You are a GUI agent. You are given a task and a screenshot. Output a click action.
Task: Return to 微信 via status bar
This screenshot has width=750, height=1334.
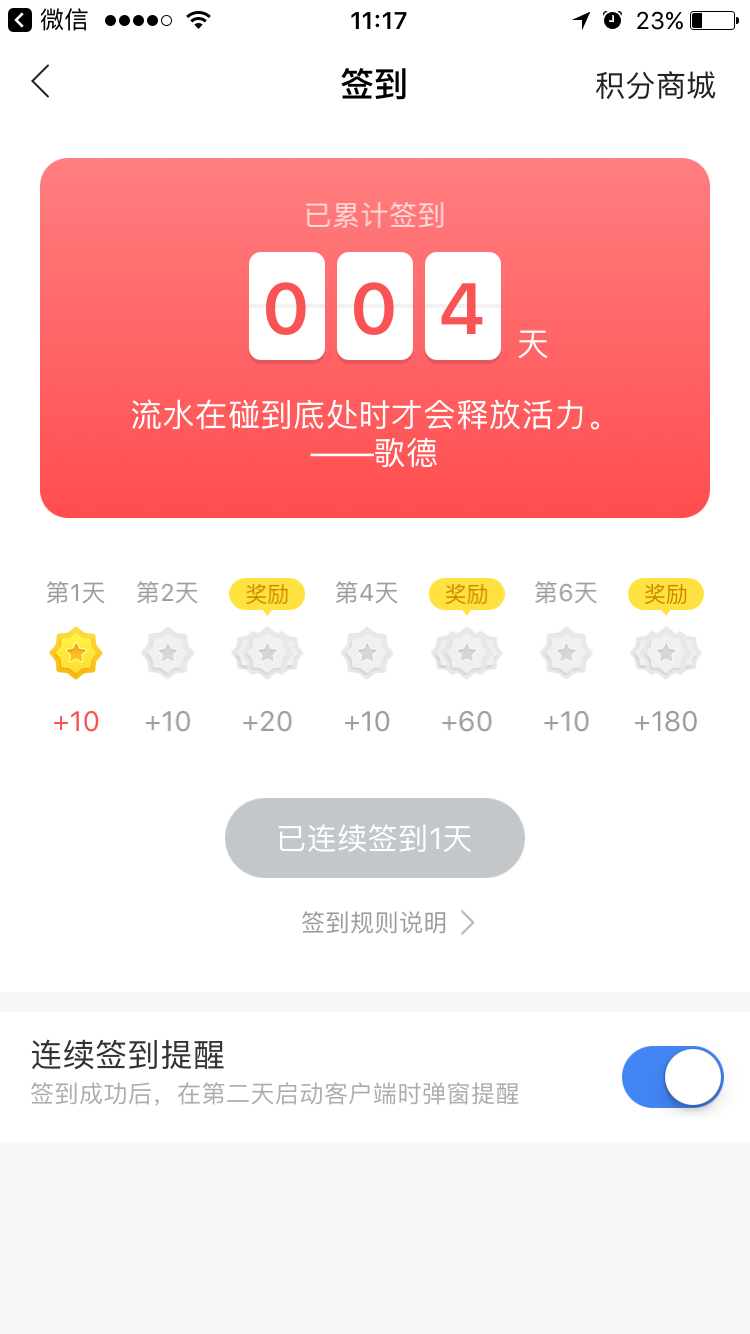[47, 19]
